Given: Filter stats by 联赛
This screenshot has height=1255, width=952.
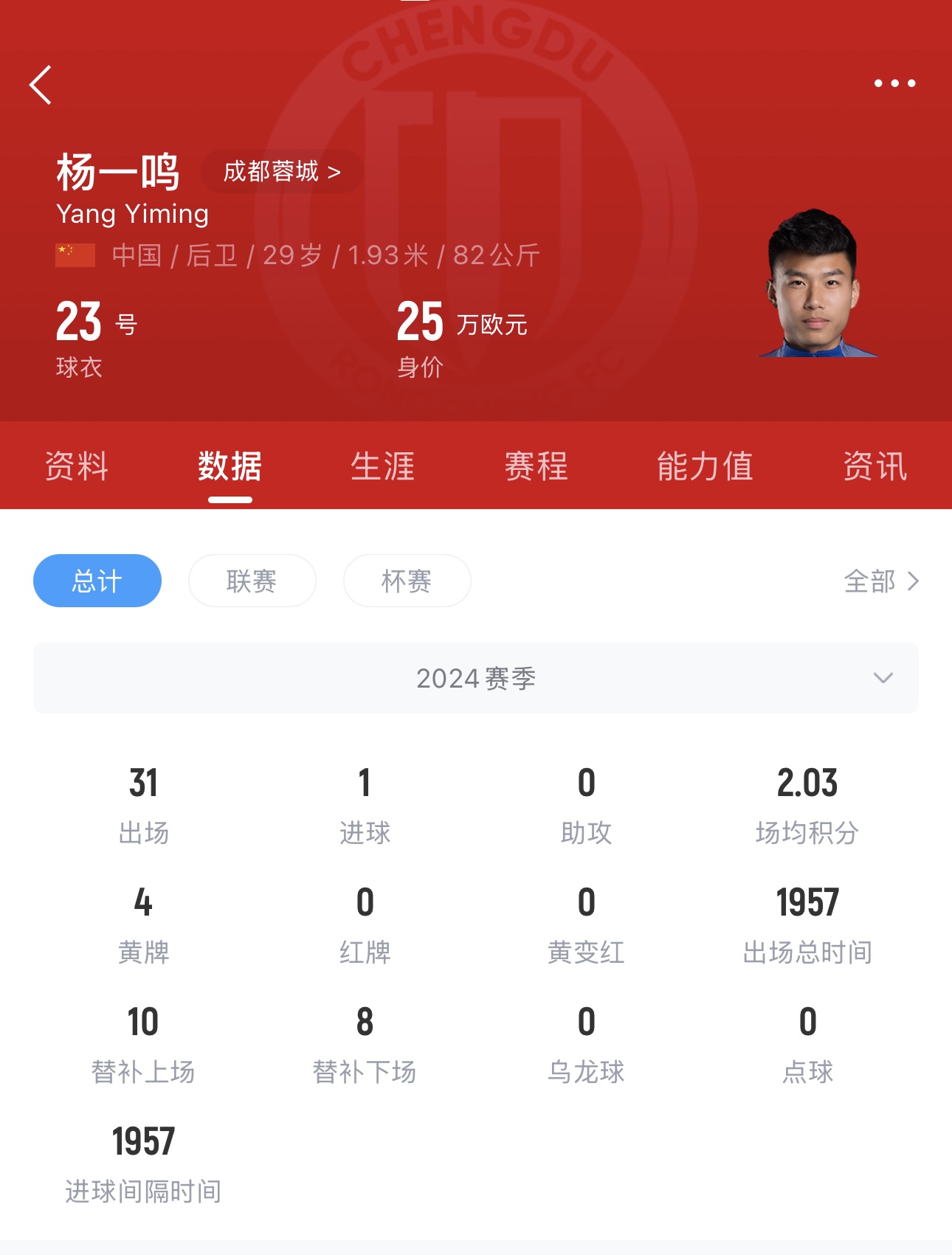Looking at the screenshot, I should [252, 581].
